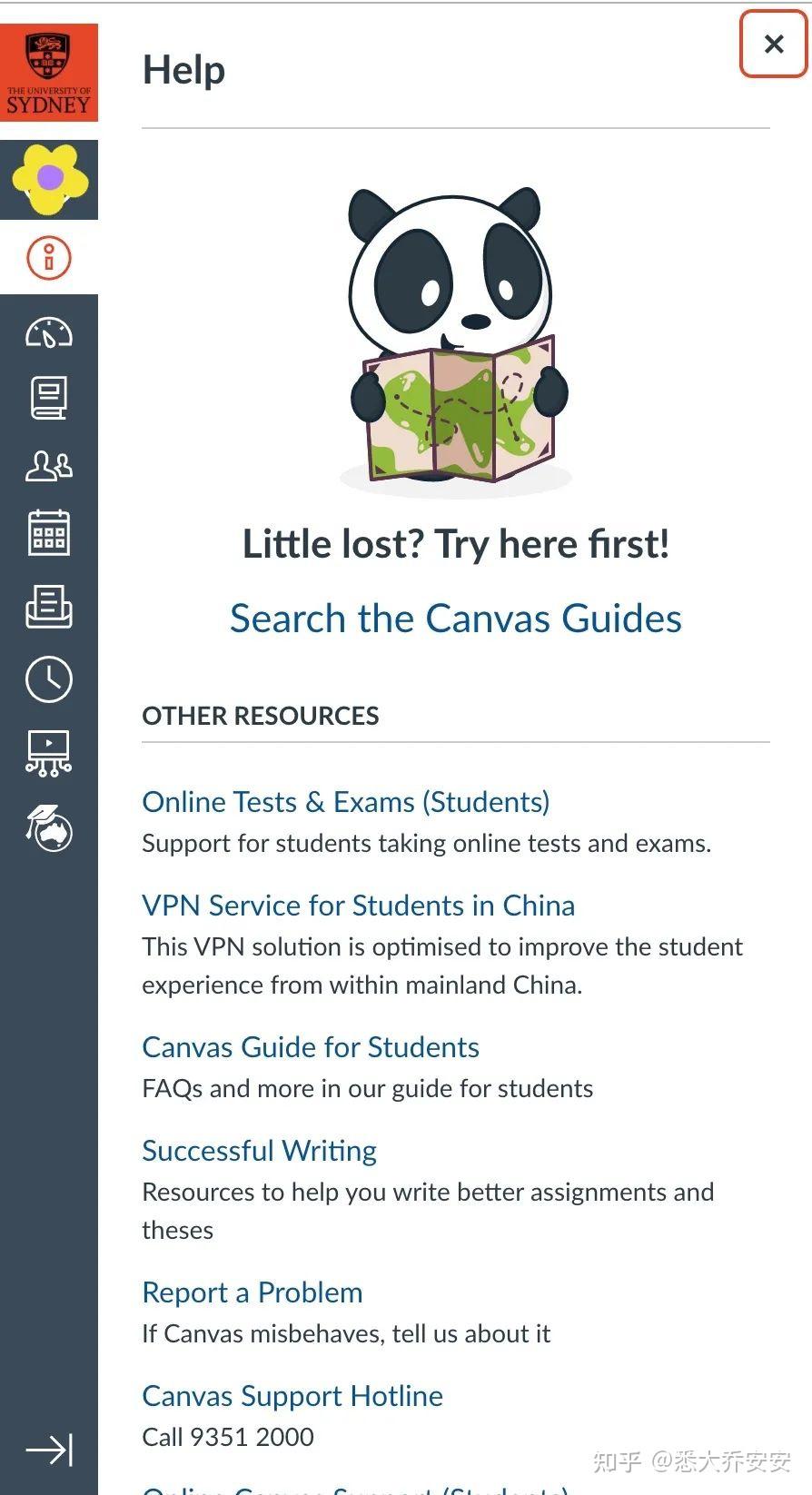812x1495 pixels.
Task: Open the Inbox tray icon
Action: tap(49, 606)
